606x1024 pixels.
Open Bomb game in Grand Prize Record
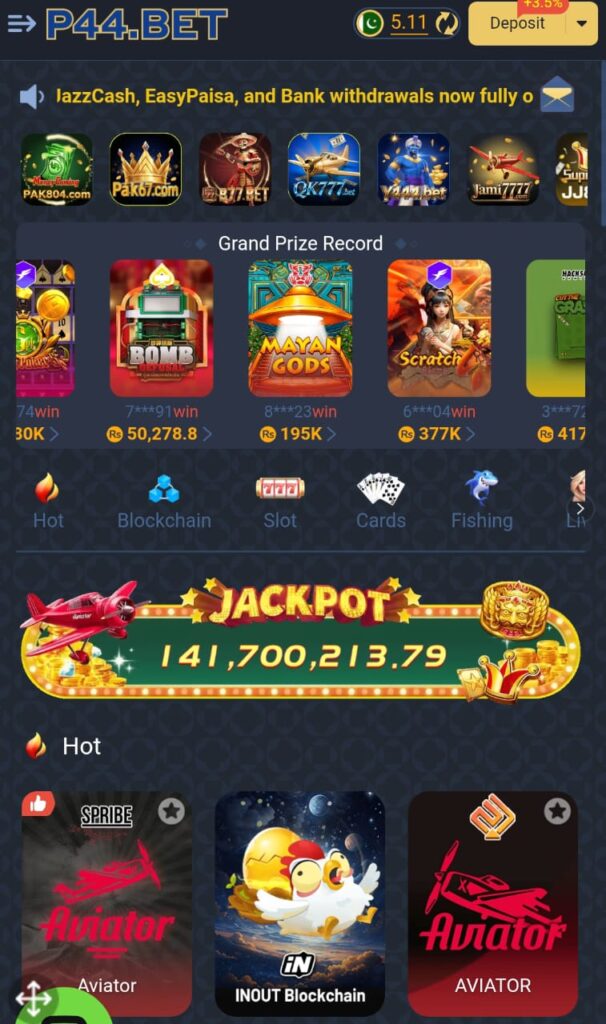[x=161, y=328]
